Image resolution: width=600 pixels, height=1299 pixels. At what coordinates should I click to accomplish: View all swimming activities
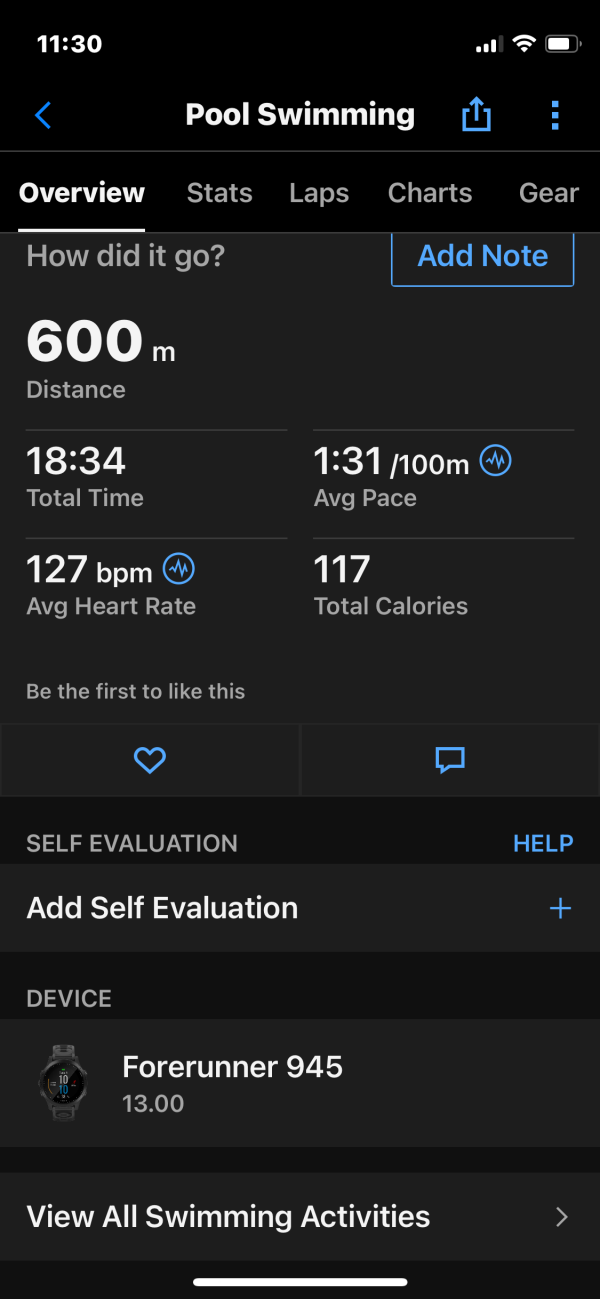(x=300, y=1217)
